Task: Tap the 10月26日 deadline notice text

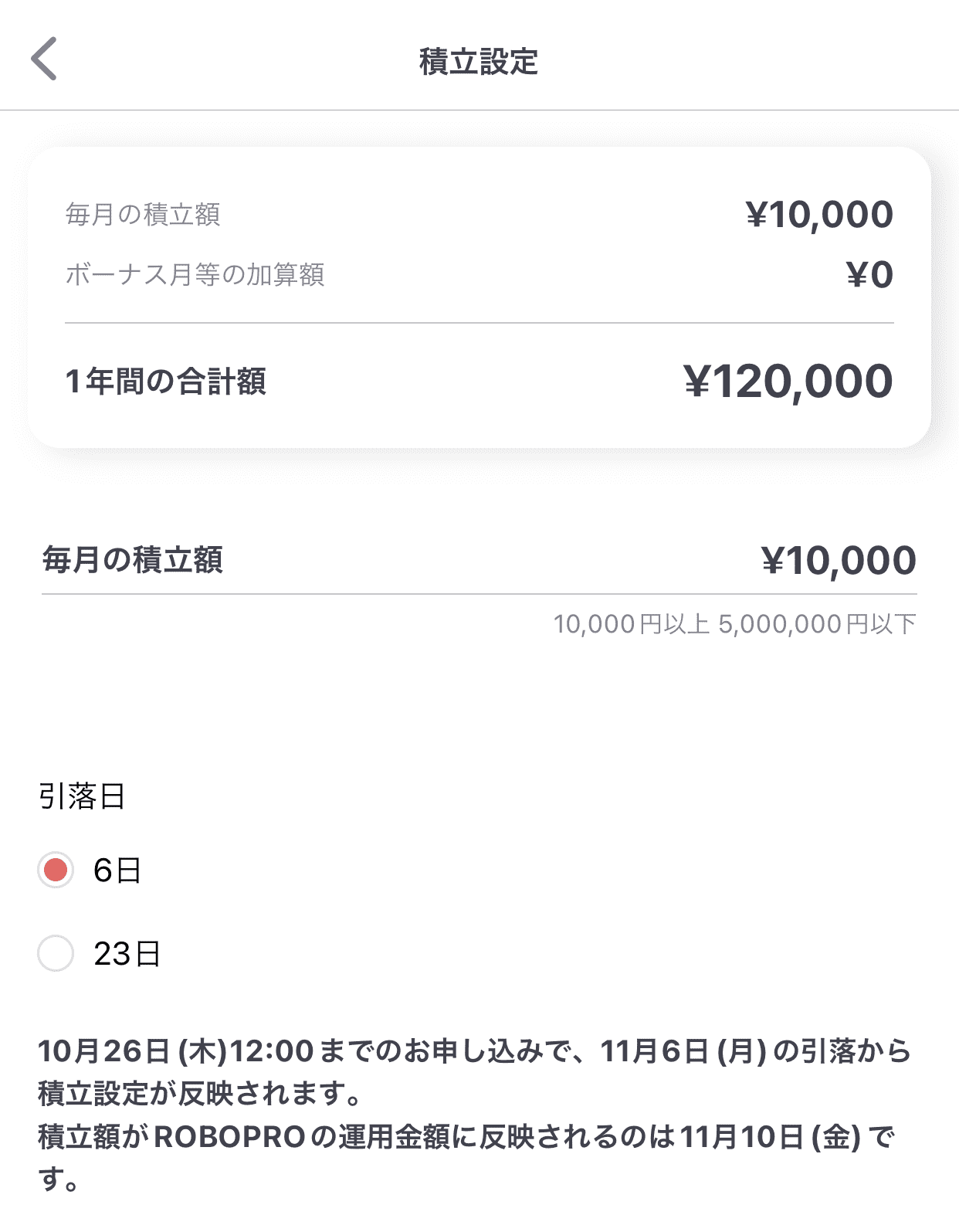Action: tap(232, 1050)
